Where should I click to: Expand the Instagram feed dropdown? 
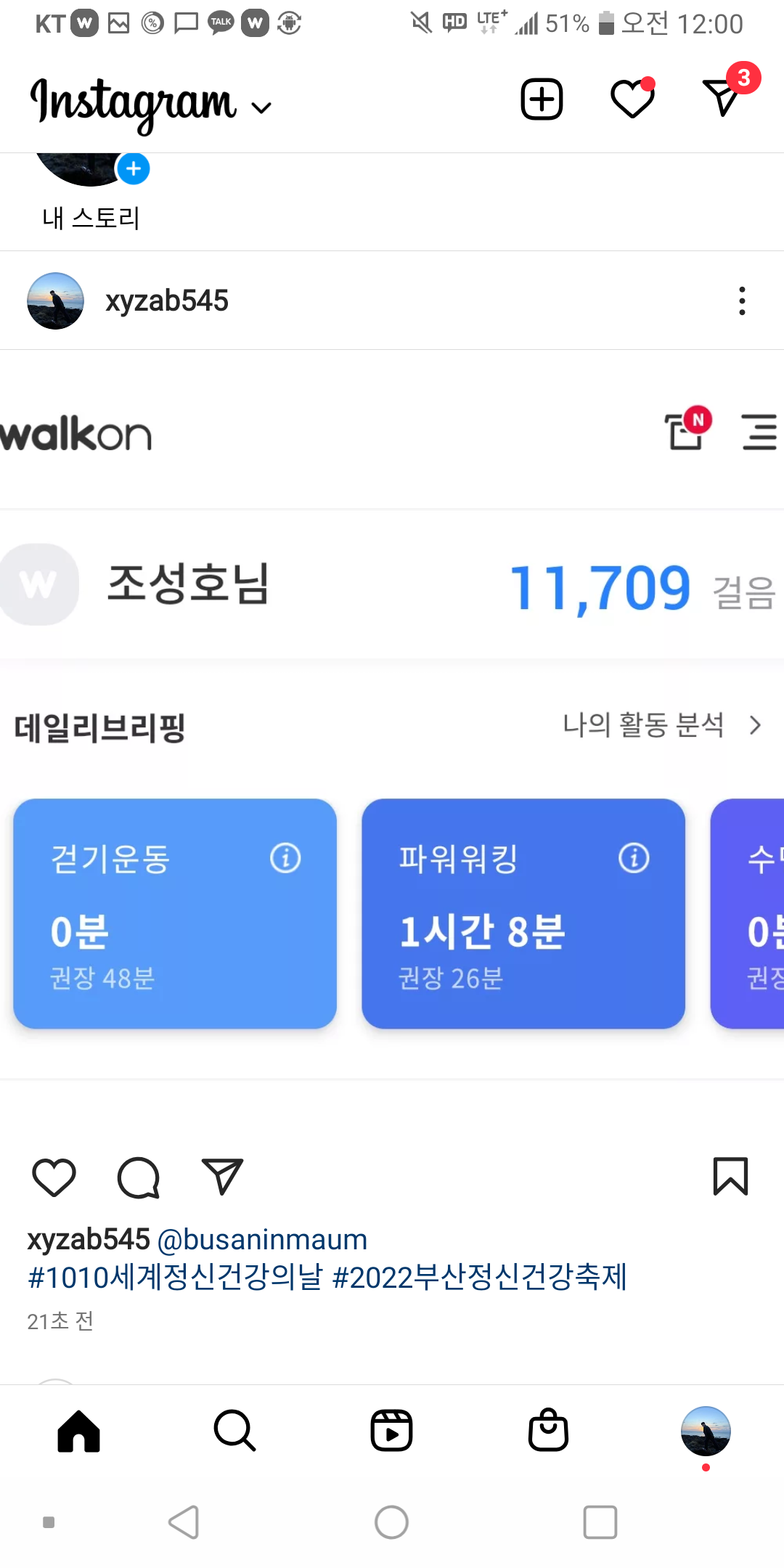click(x=260, y=108)
